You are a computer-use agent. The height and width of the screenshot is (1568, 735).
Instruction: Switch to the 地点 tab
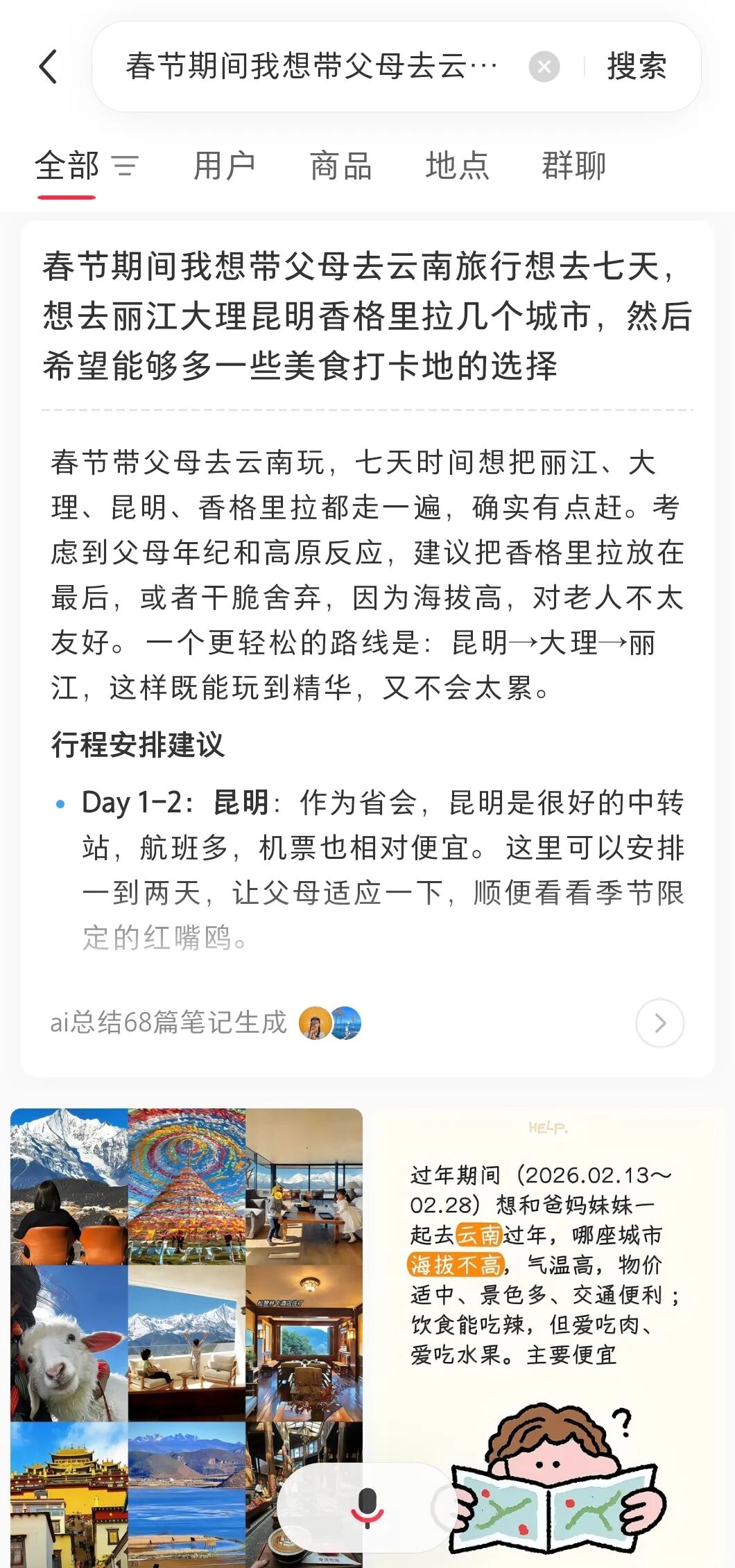click(x=457, y=166)
